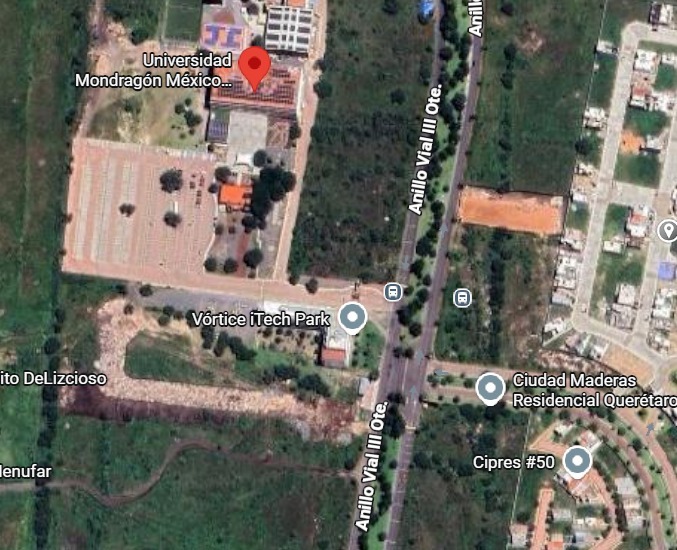Tap the Ciudad Maderas Residencial Querétaro marker
This screenshot has width=677, height=550.
coord(490,387)
